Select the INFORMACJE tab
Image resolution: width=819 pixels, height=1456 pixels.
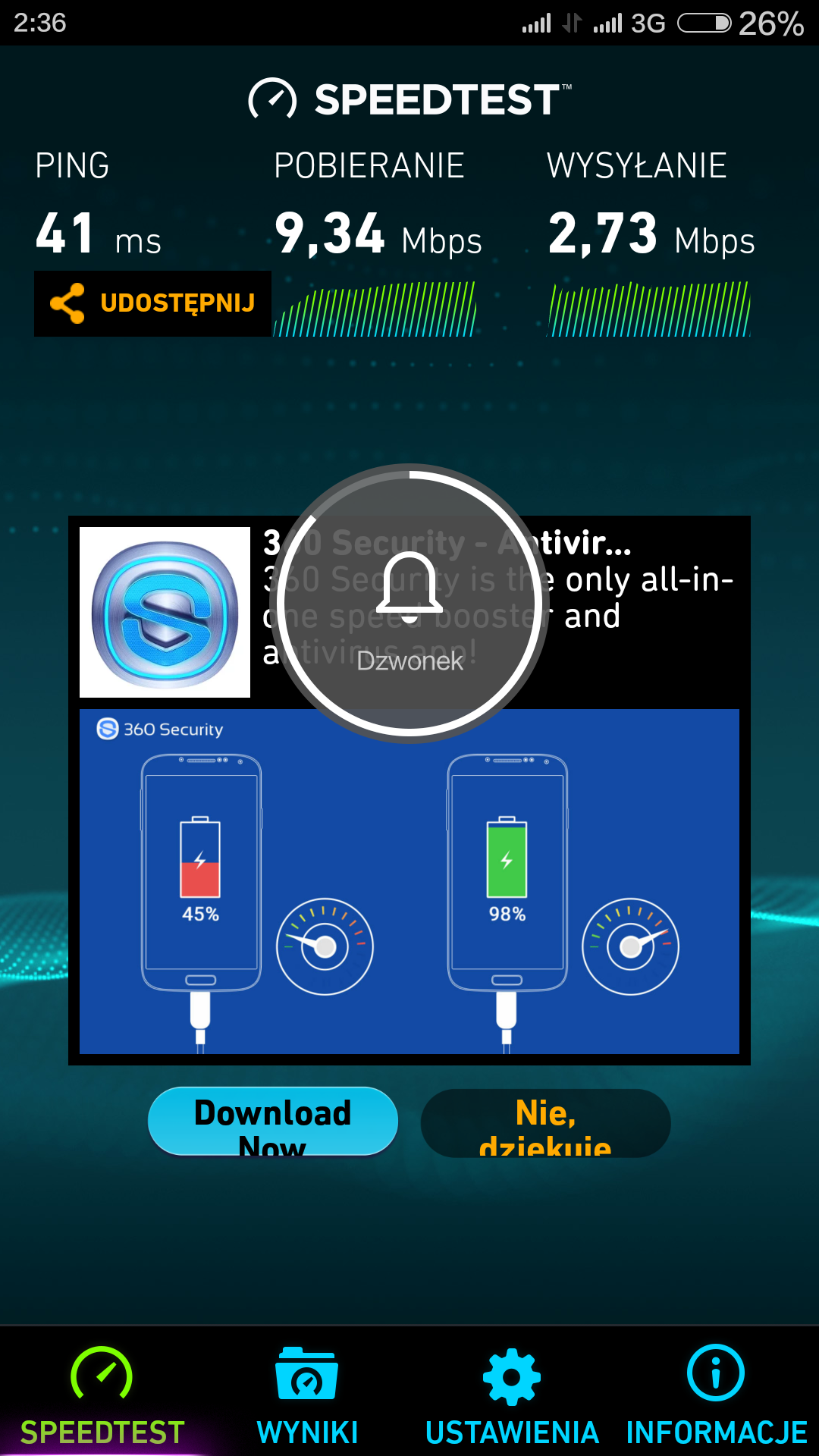(716, 1395)
